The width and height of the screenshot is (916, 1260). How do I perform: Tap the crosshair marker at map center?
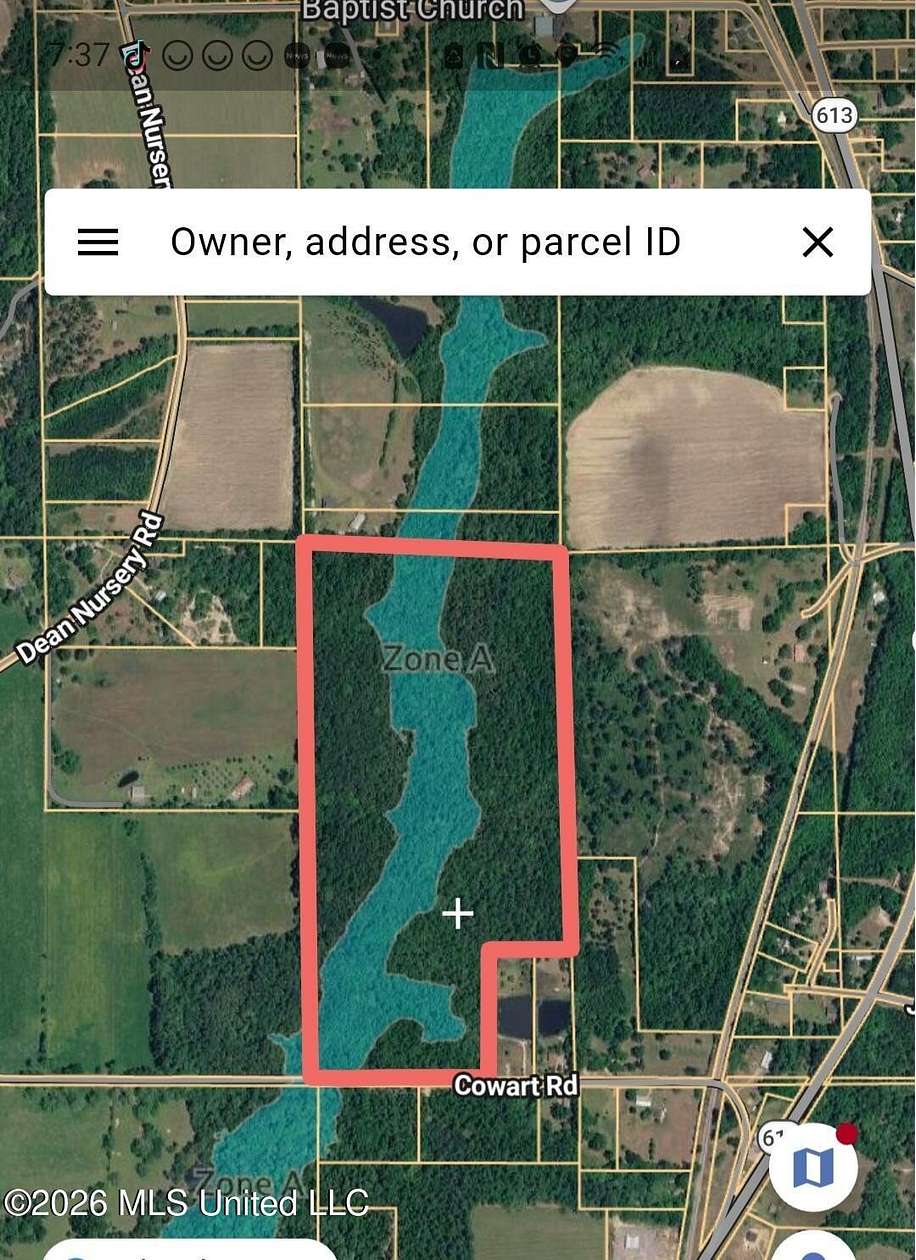(x=459, y=913)
